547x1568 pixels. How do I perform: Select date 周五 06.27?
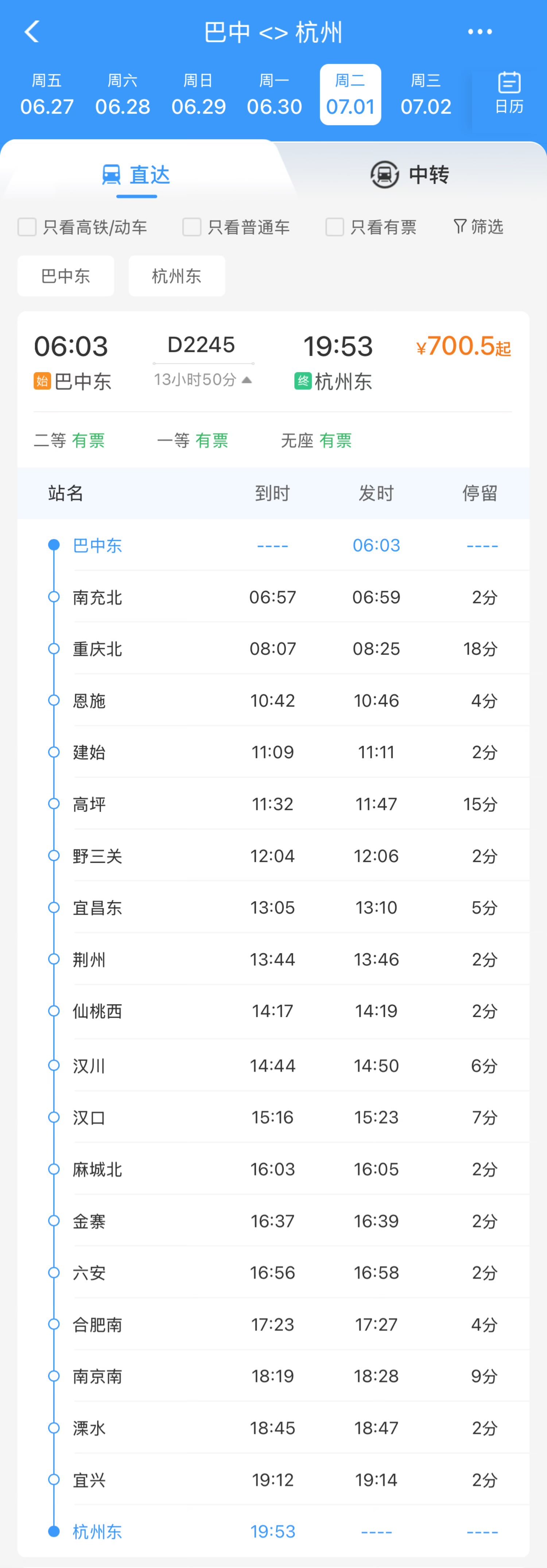coord(47,95)
